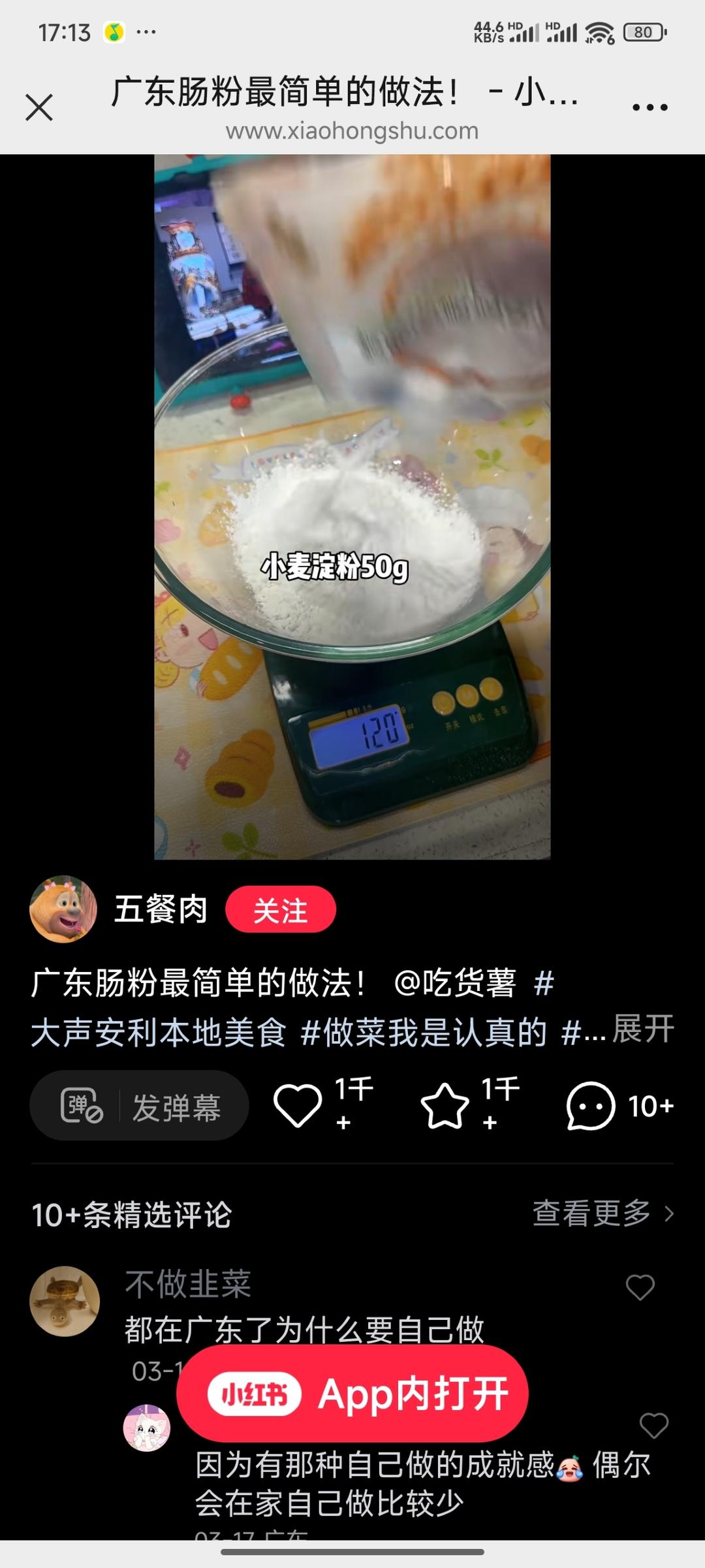
Task: Expand the post description with 展开
Action: (x=643, y=1029)
